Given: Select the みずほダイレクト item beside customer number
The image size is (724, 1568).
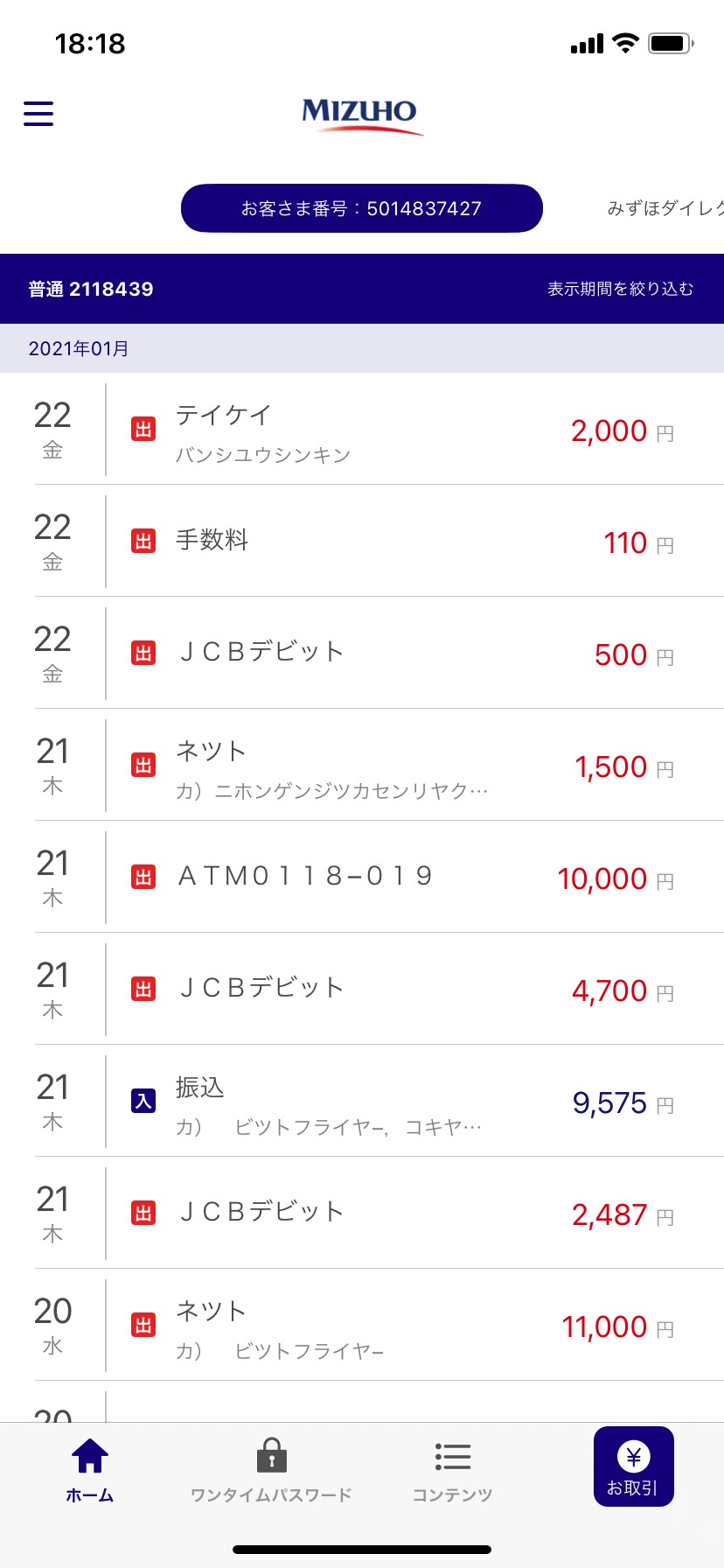Looking at the screenshot, I should (x=665, y=208).
